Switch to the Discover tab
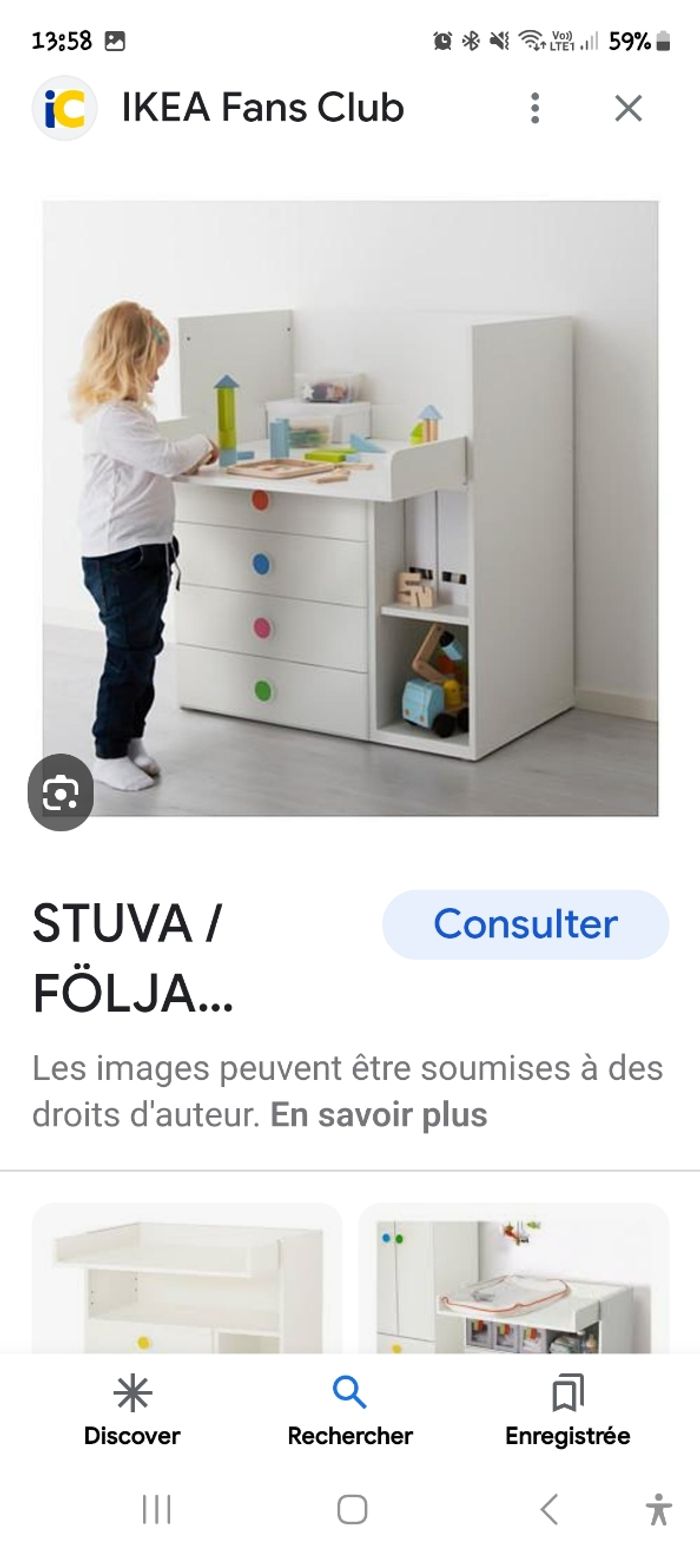This screenshot has width=700, height=1556. (x=132, y=1410)
